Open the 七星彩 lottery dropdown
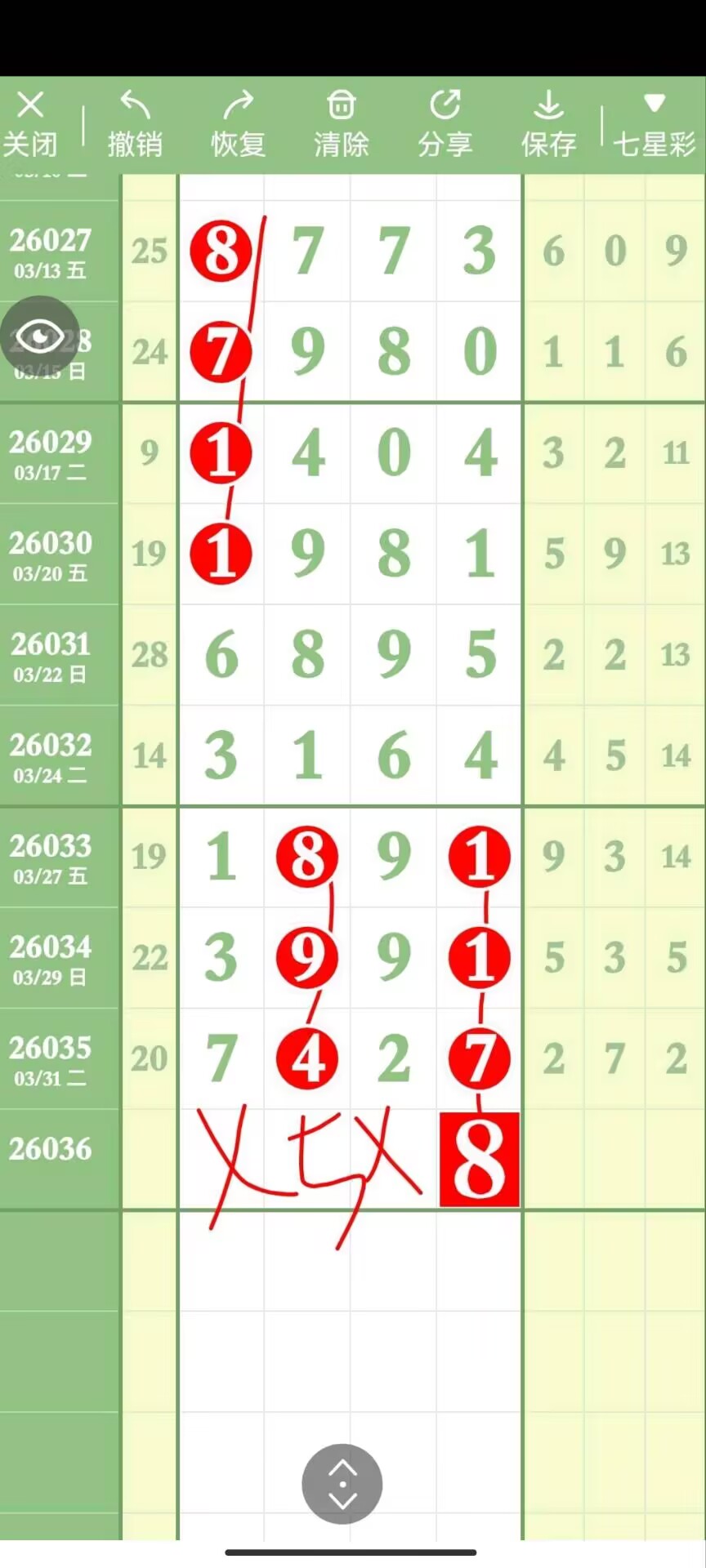 (x=654, y=124)
